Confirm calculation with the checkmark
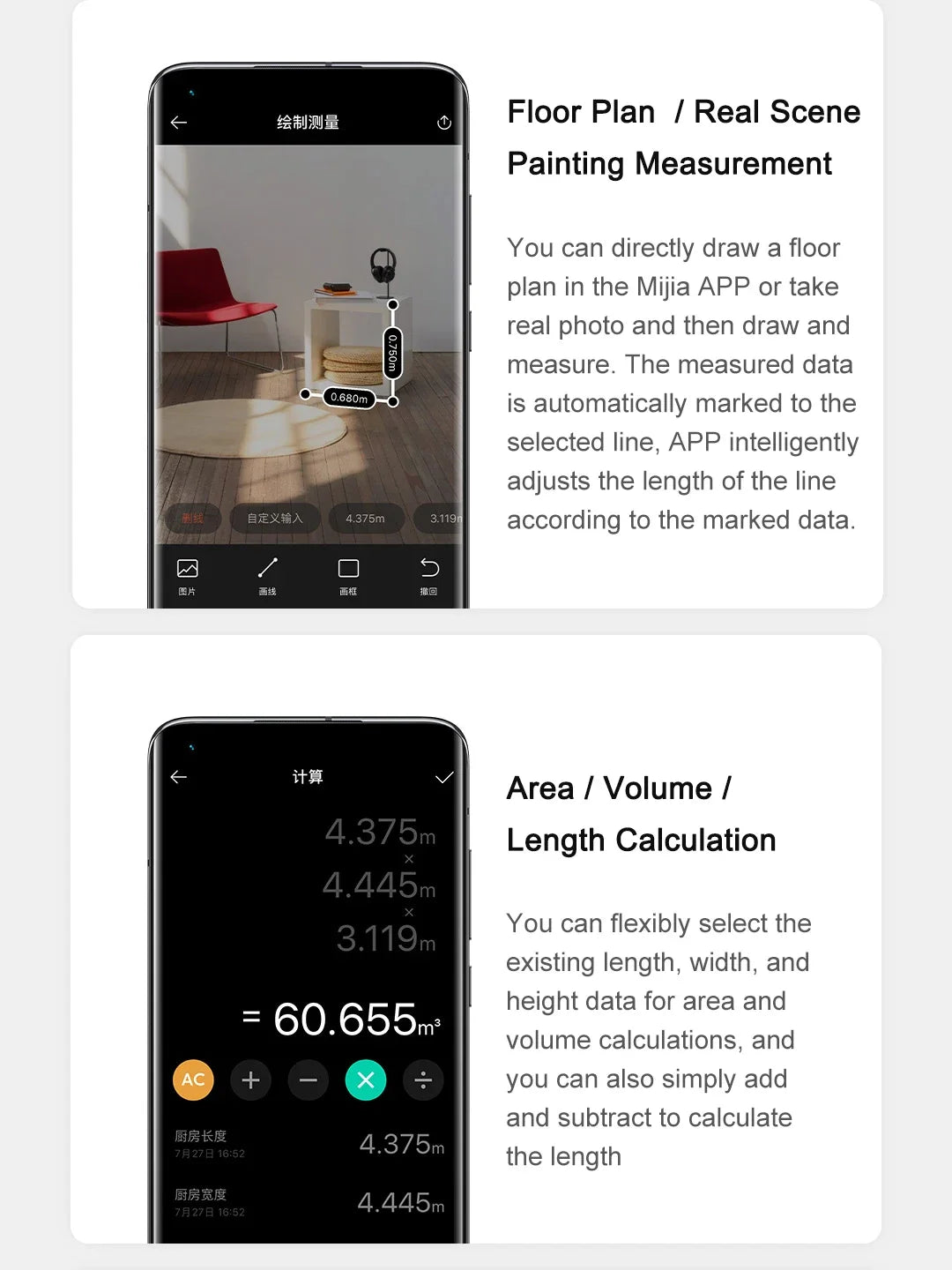Image resolution: width=952 pixels, height=1270 pixels. tap(443, 777)
